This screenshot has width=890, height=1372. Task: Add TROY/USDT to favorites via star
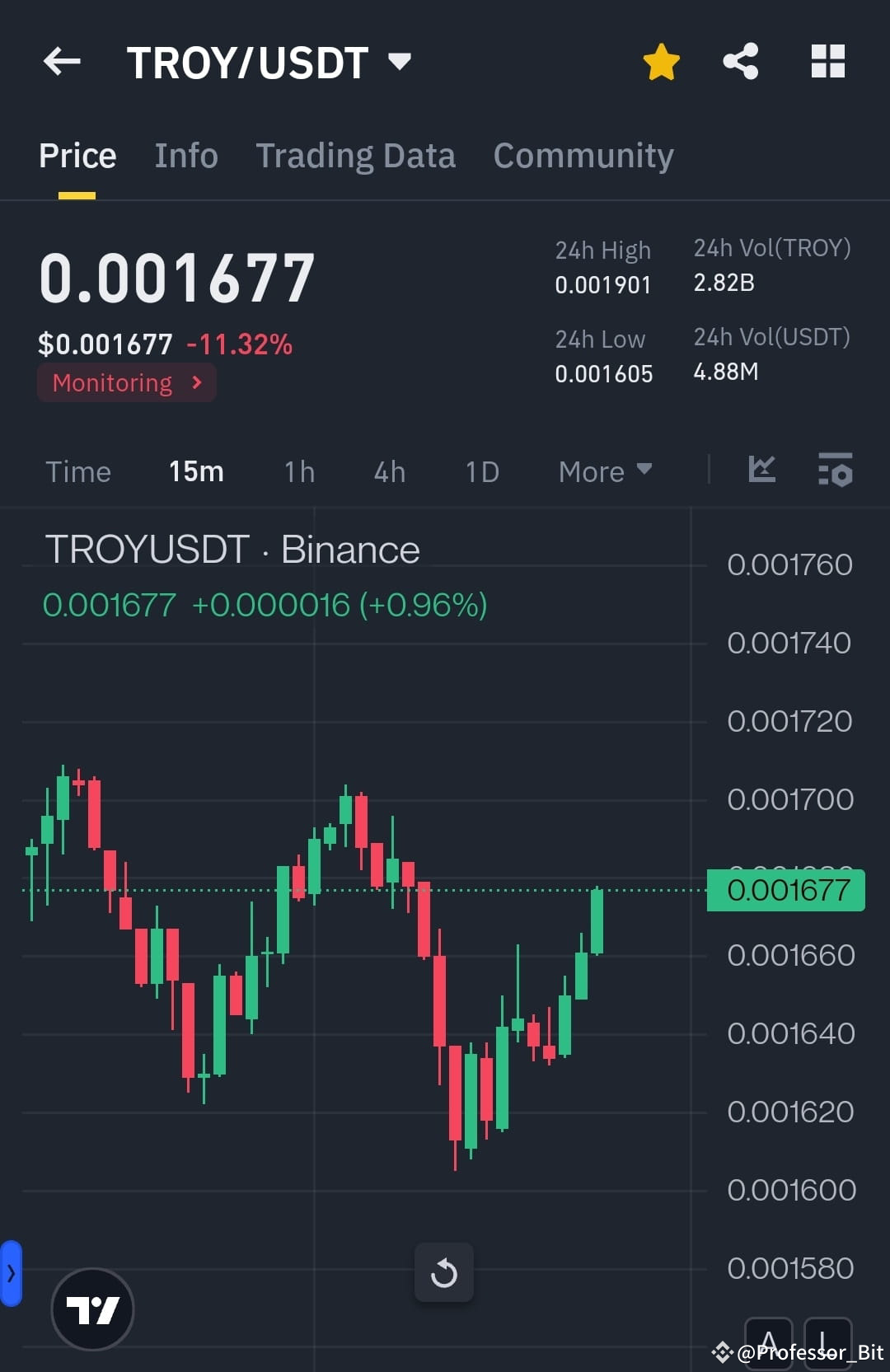coord(661,59)
